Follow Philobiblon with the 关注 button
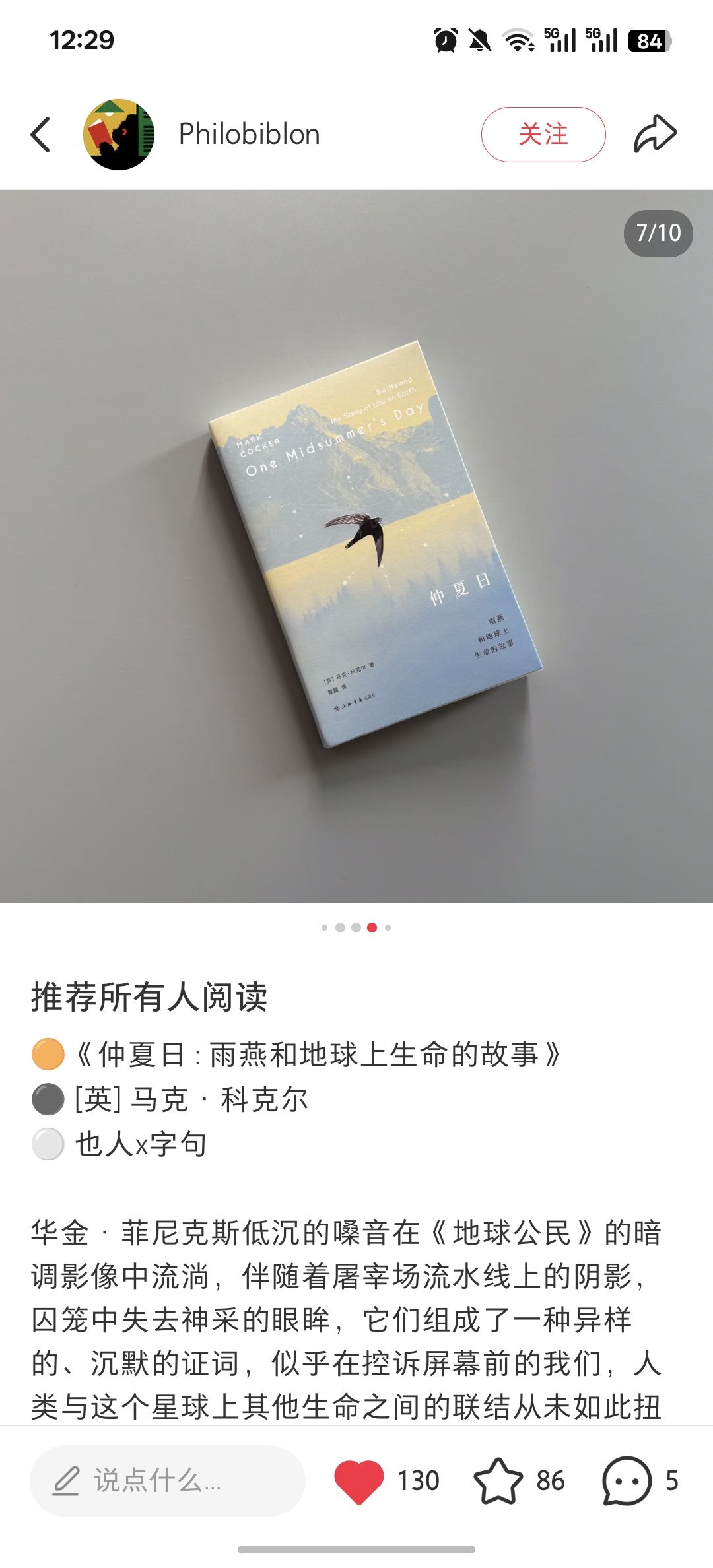This screenshot has height=1568, width=713. tap(543, 135)
